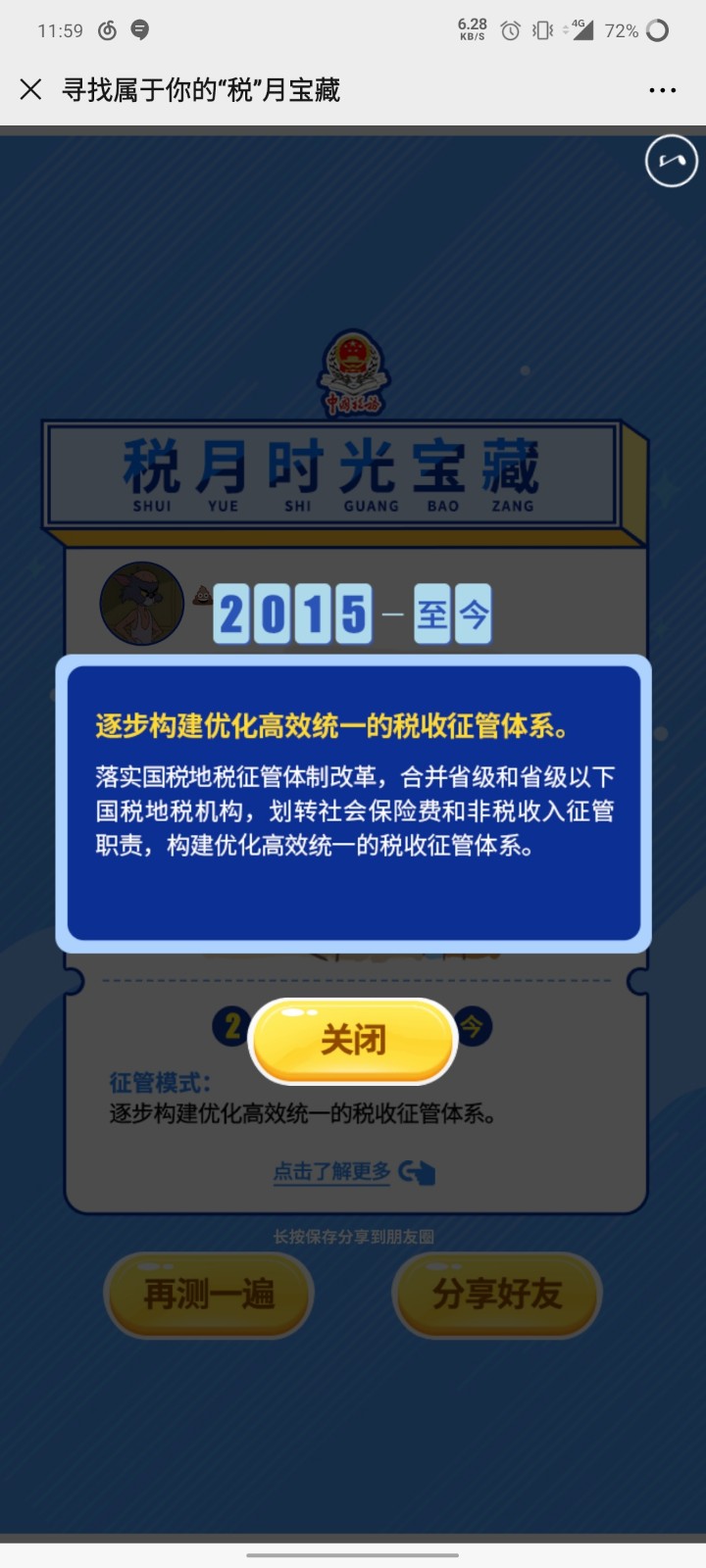
Task: Retake the quiz via 再测一遍
Action: pyautogui.click(x=209, y=1295)
